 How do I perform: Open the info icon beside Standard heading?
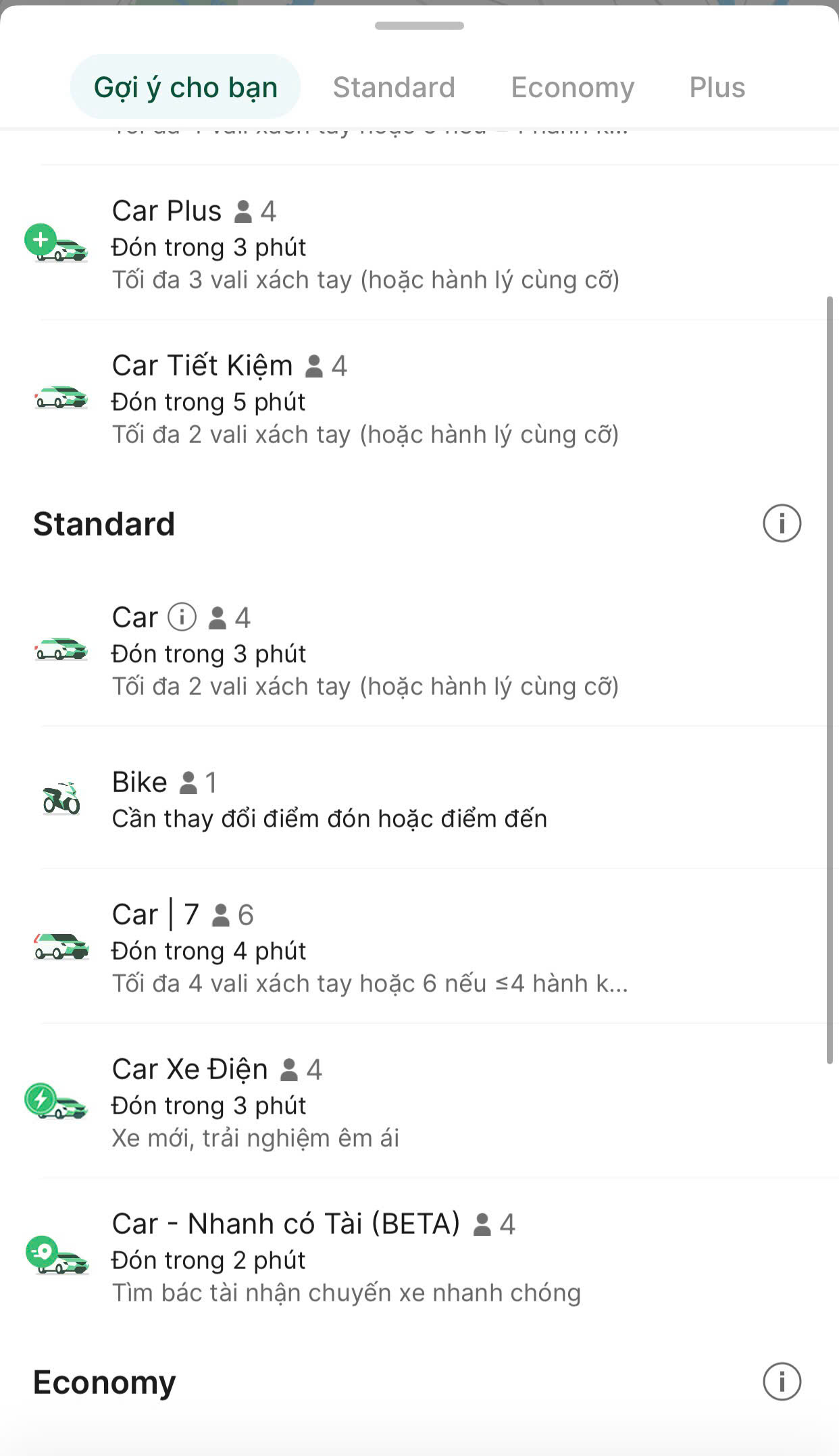point(782,523)
